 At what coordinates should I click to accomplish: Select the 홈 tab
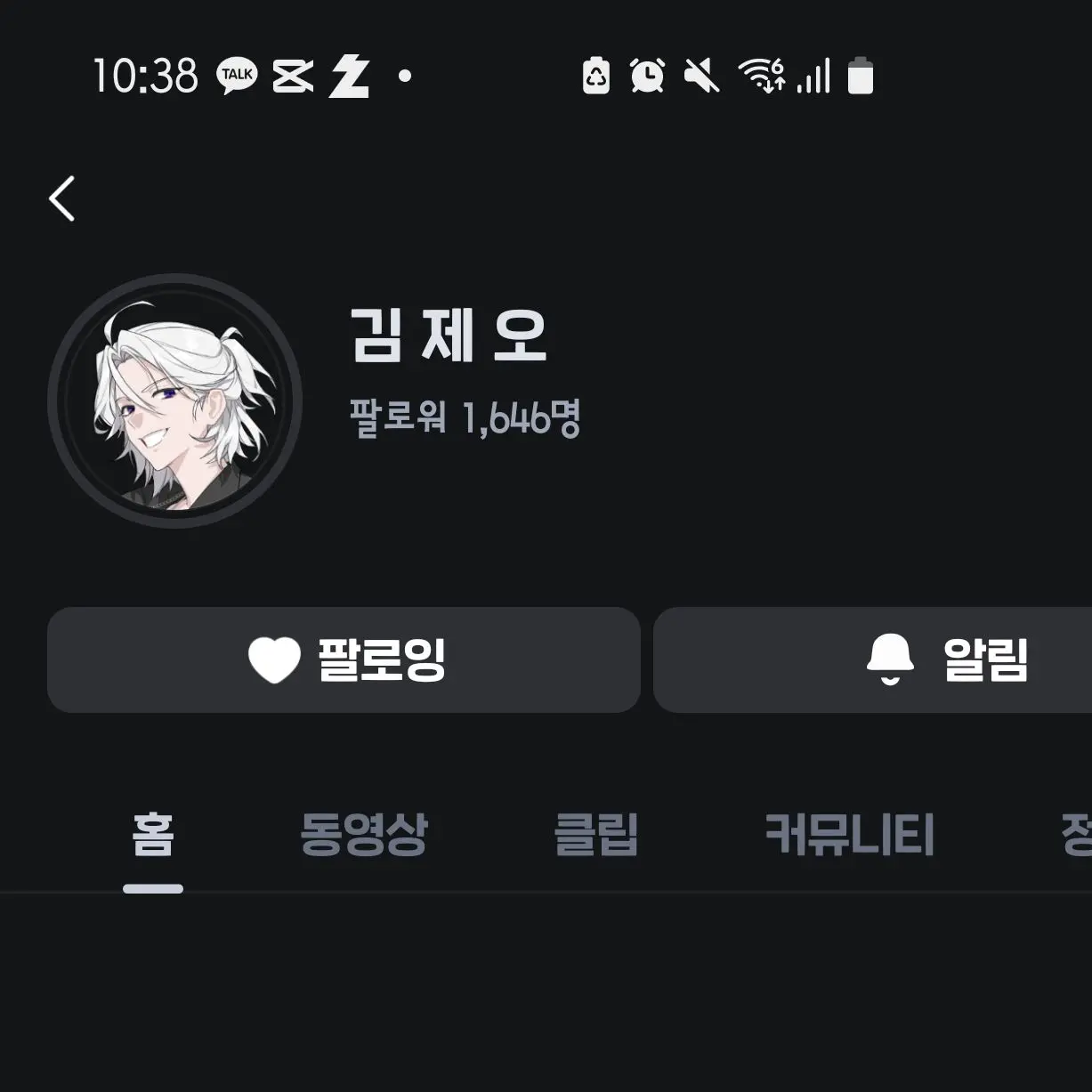pos(153,835)
